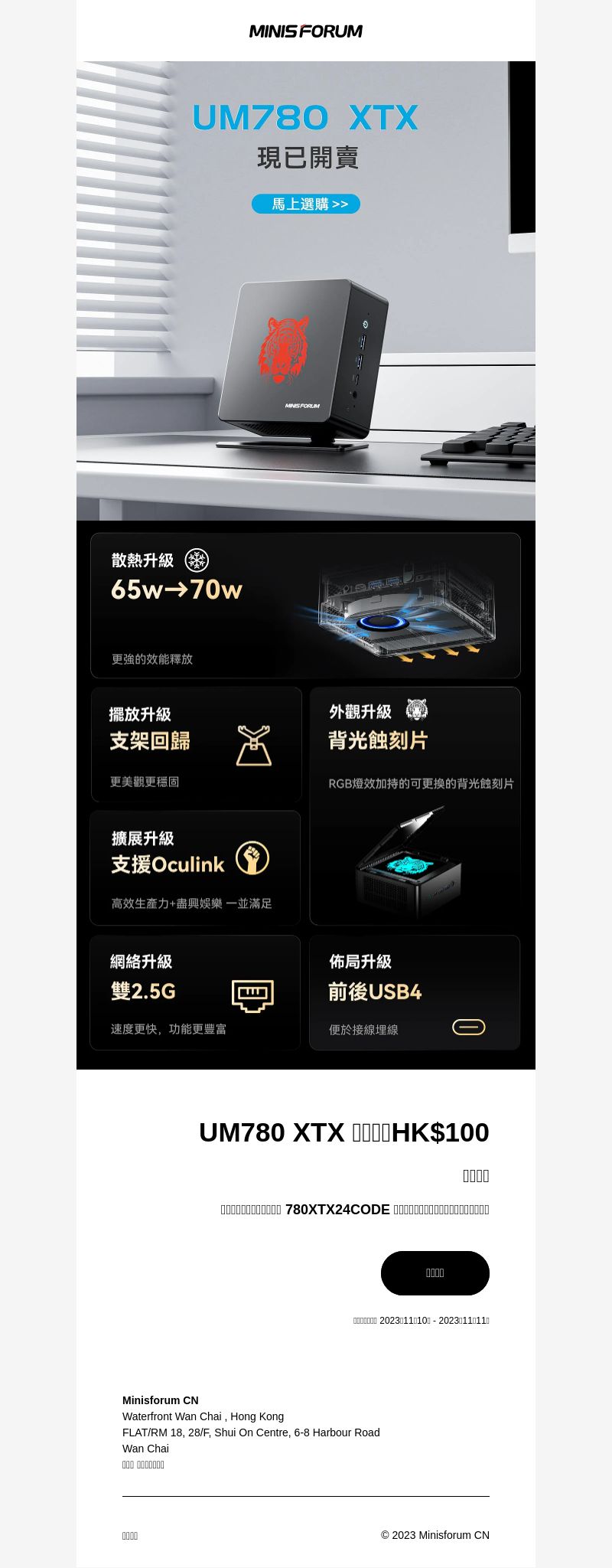
Task: Tap the blue 馬上選購 >> button
Action: coord(306,204)
